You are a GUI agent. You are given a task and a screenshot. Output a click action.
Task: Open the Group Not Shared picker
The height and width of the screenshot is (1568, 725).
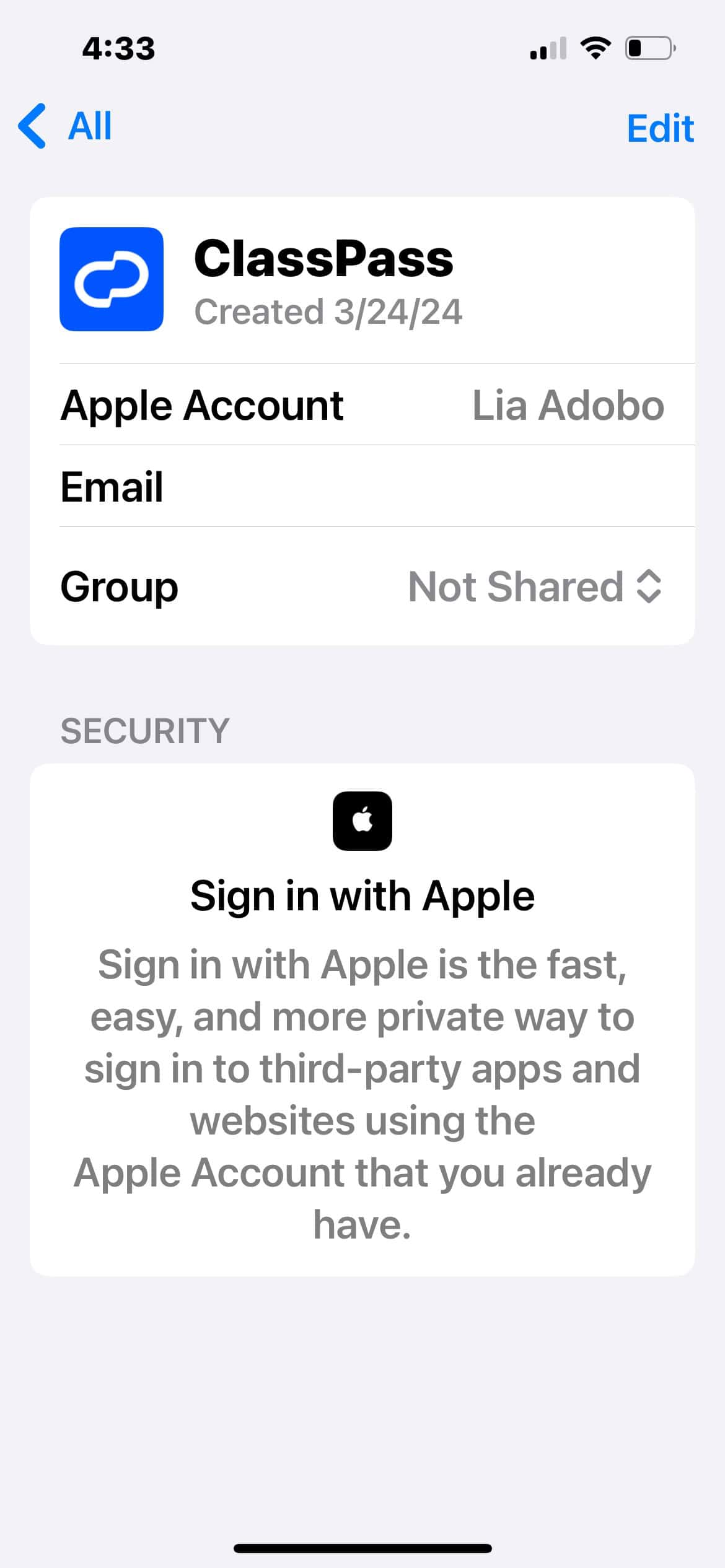point(535,586)
